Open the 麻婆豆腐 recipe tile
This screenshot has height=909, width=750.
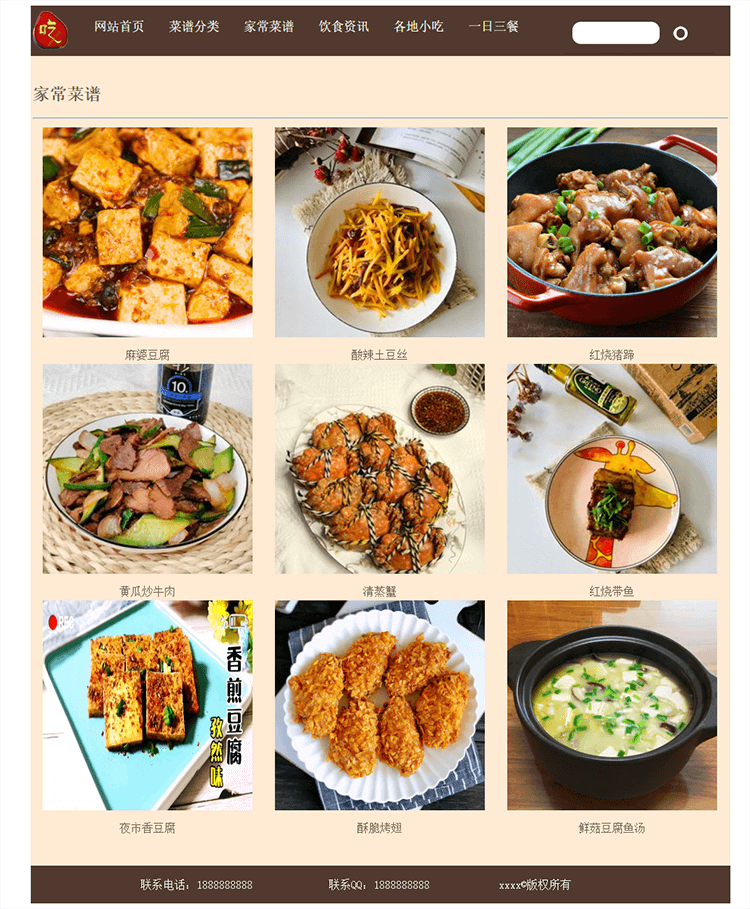point(147,232)
